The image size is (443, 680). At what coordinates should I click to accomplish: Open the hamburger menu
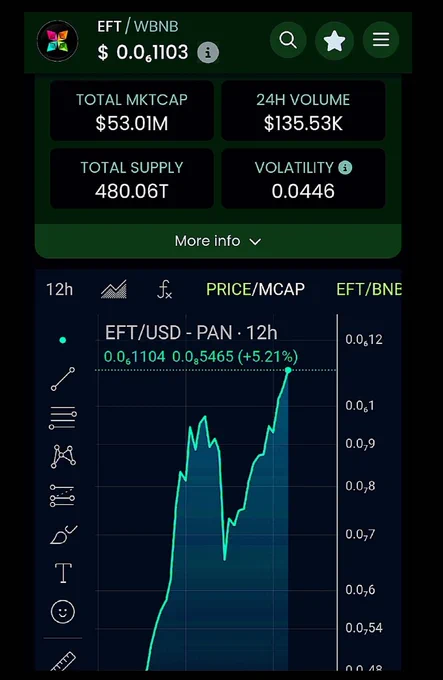tap(381, 40)
